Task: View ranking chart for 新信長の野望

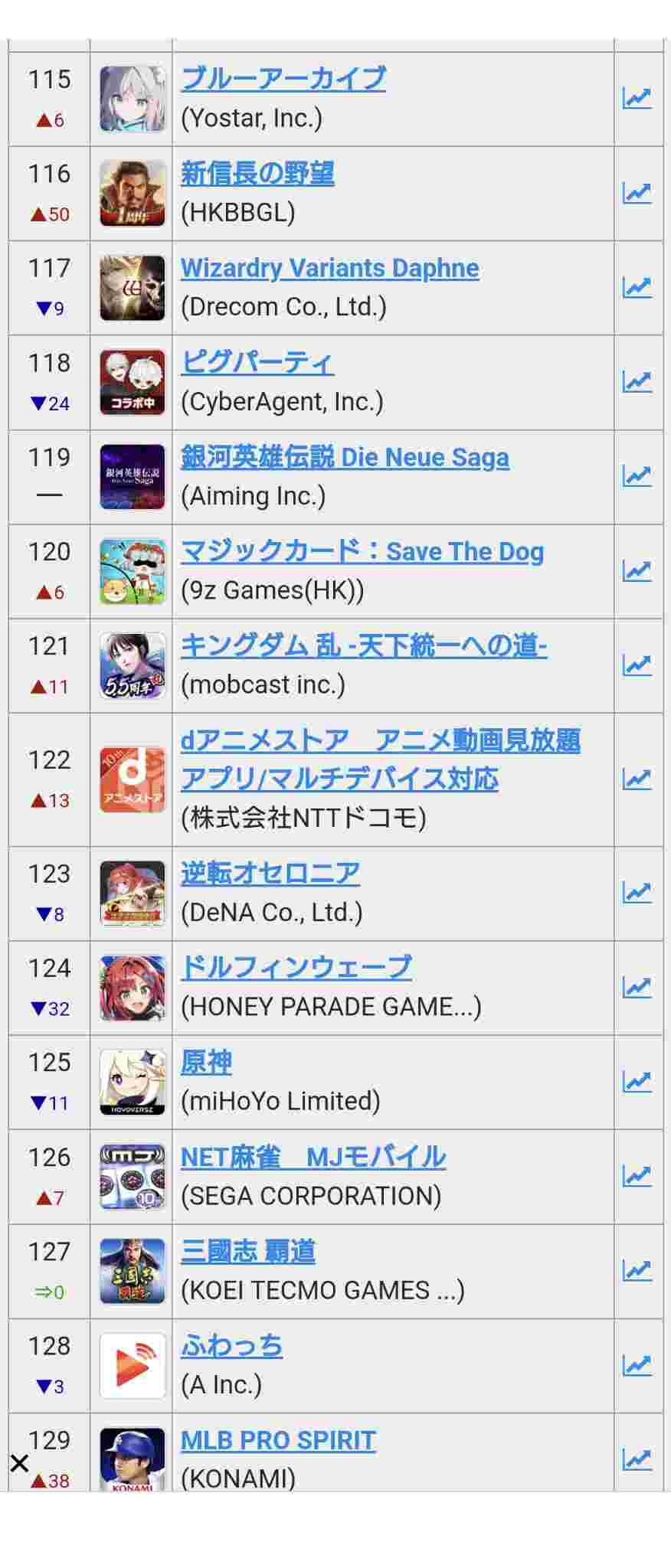Action: (x=637, y=193)
